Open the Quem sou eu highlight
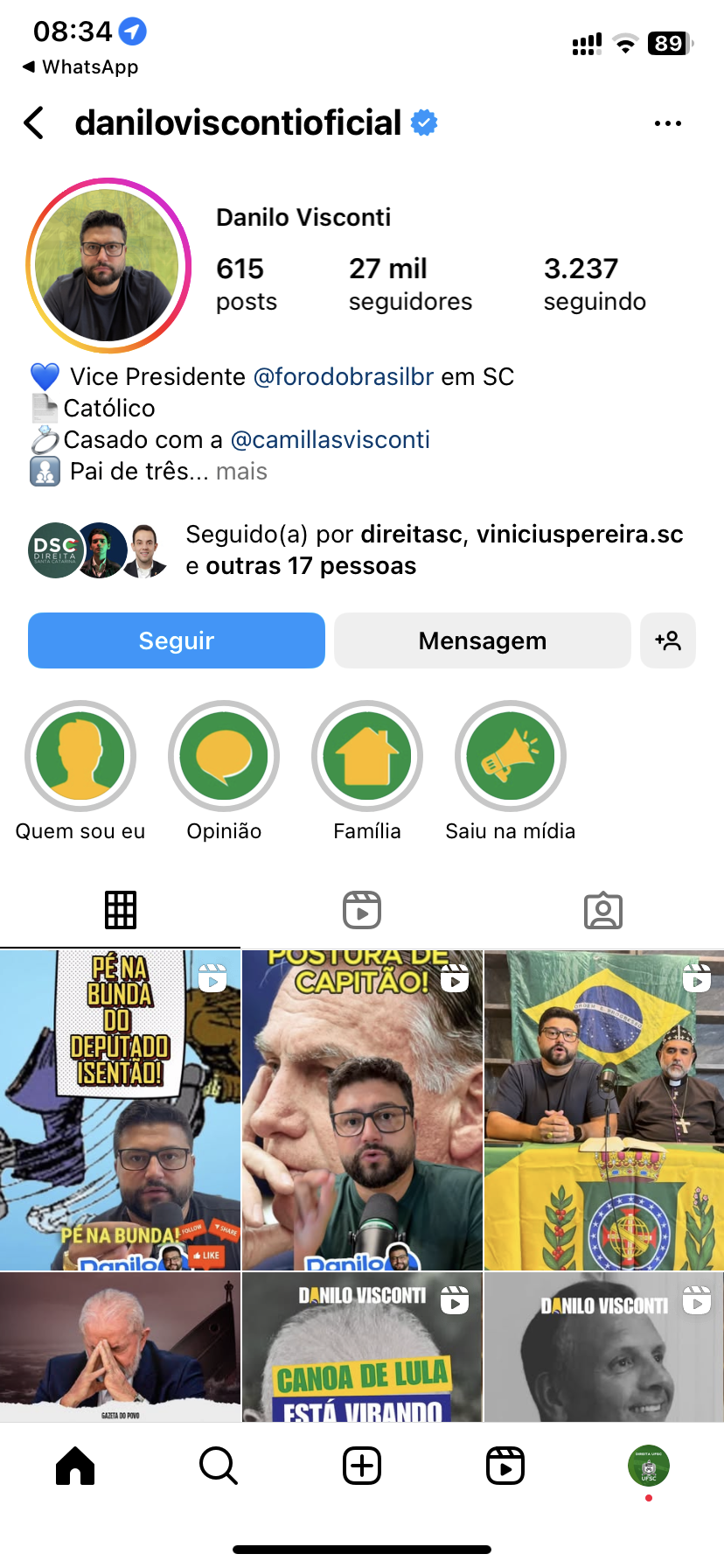Image resolution: width=724 pixels, height=1568 pixels. click(x=80, y=756)
